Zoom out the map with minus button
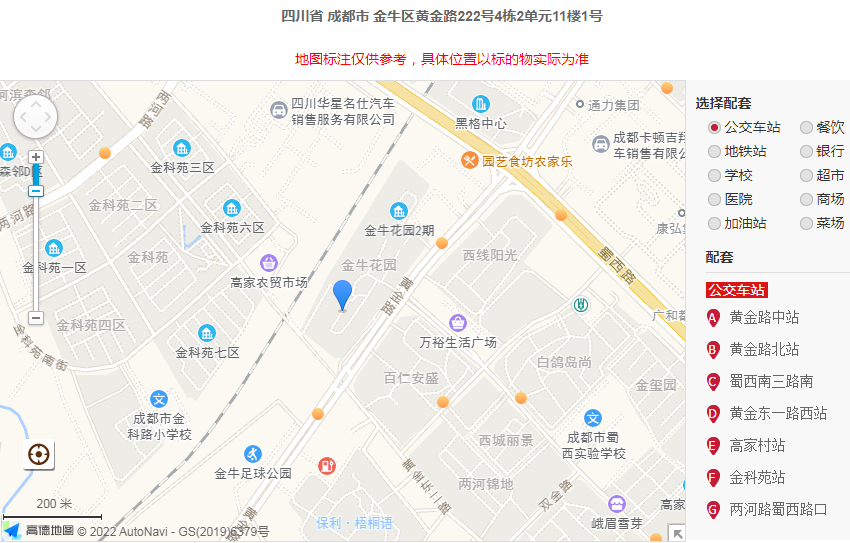The height and width of the screenshot is (543, 850). pos(36,318)
